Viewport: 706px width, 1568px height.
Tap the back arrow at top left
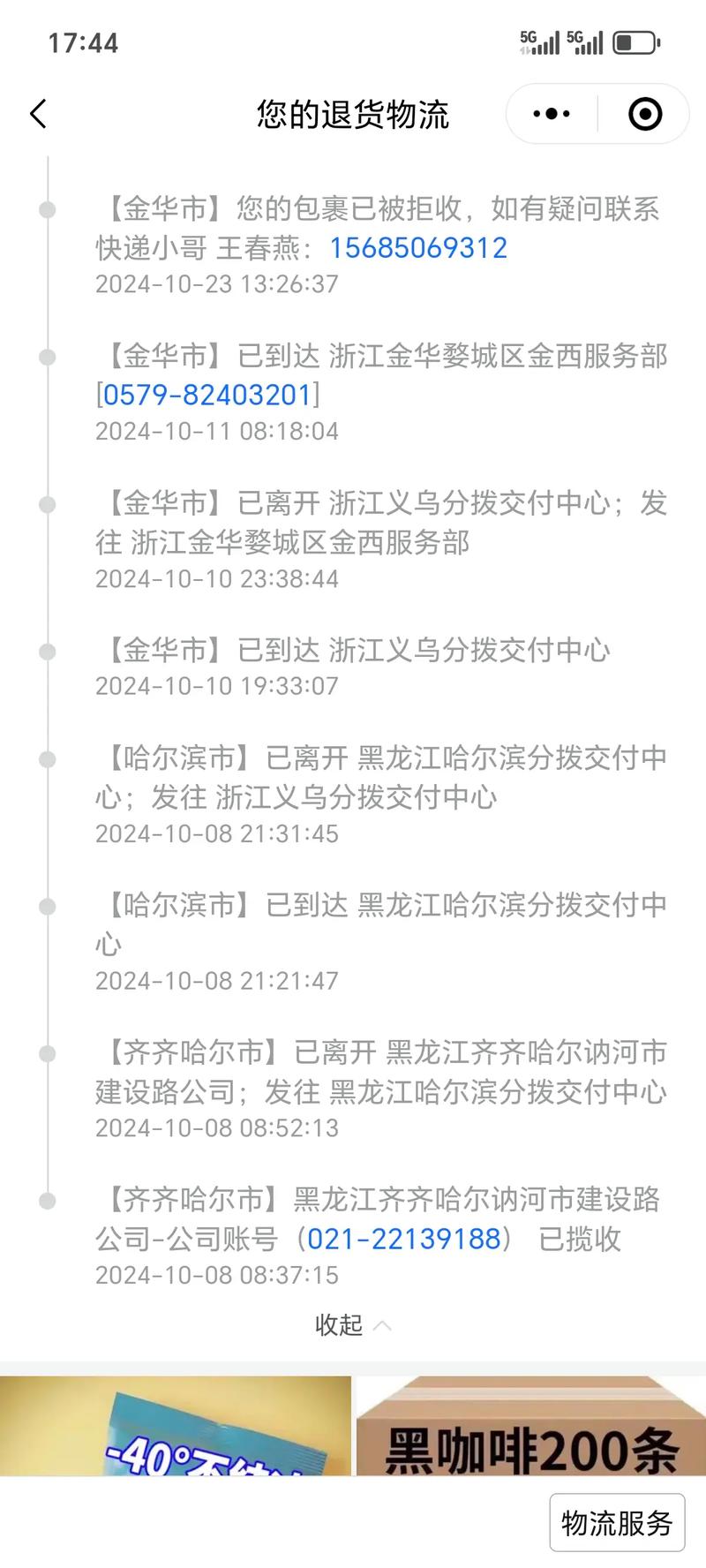37,114
